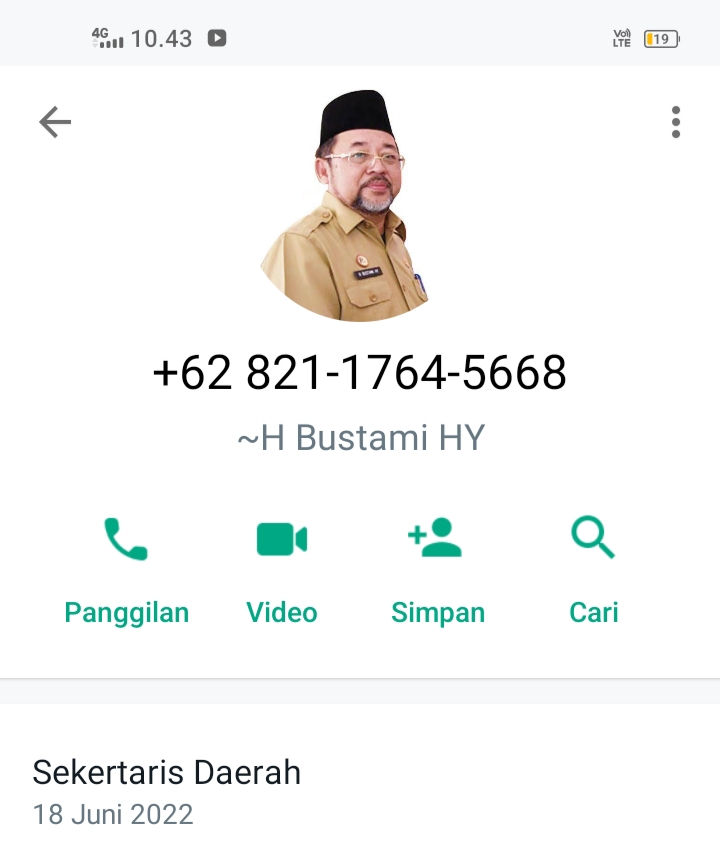Start a voice call via Panggilan

click(126, 570)
